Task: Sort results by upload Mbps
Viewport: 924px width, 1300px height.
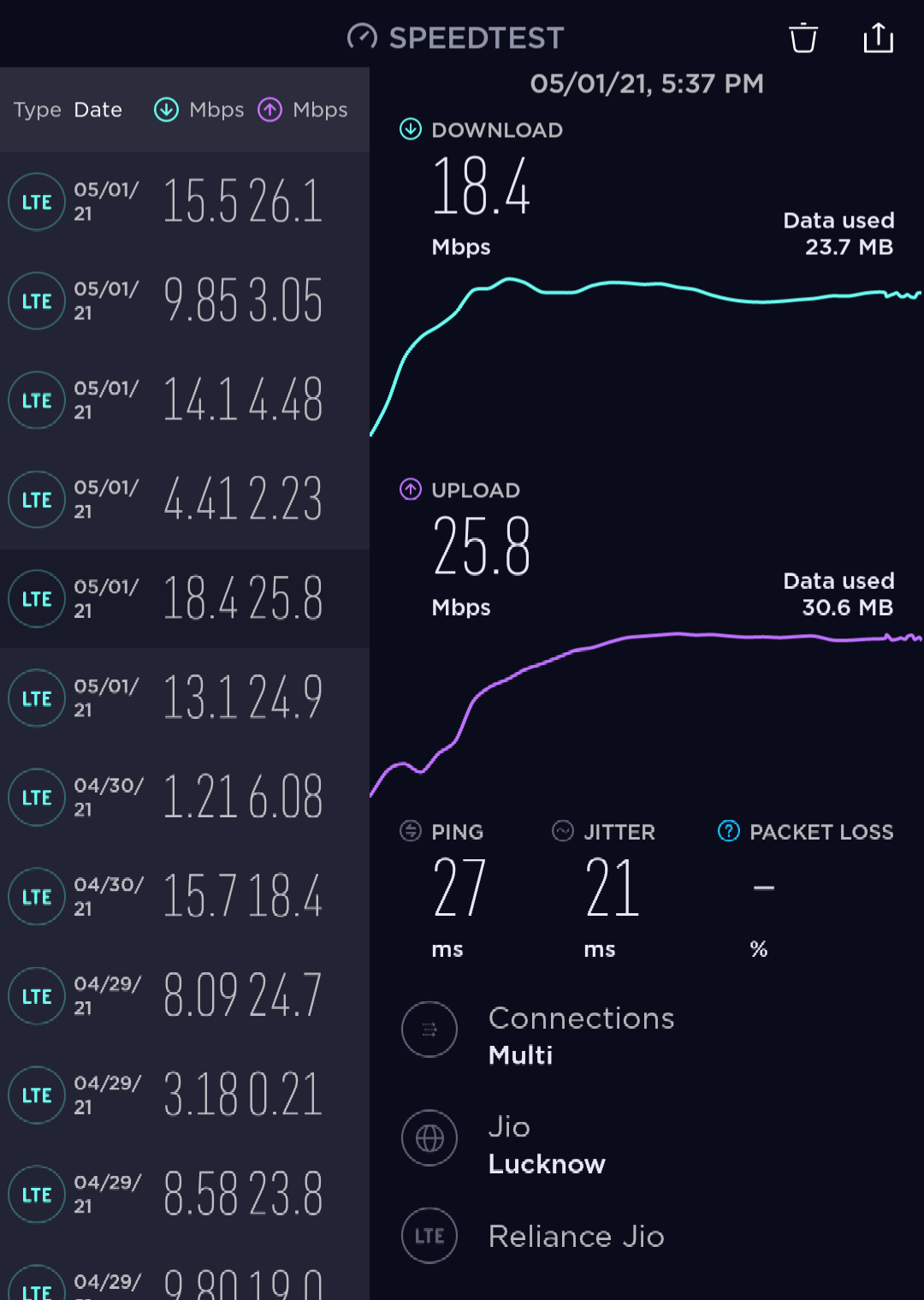Action: [304, 110]
